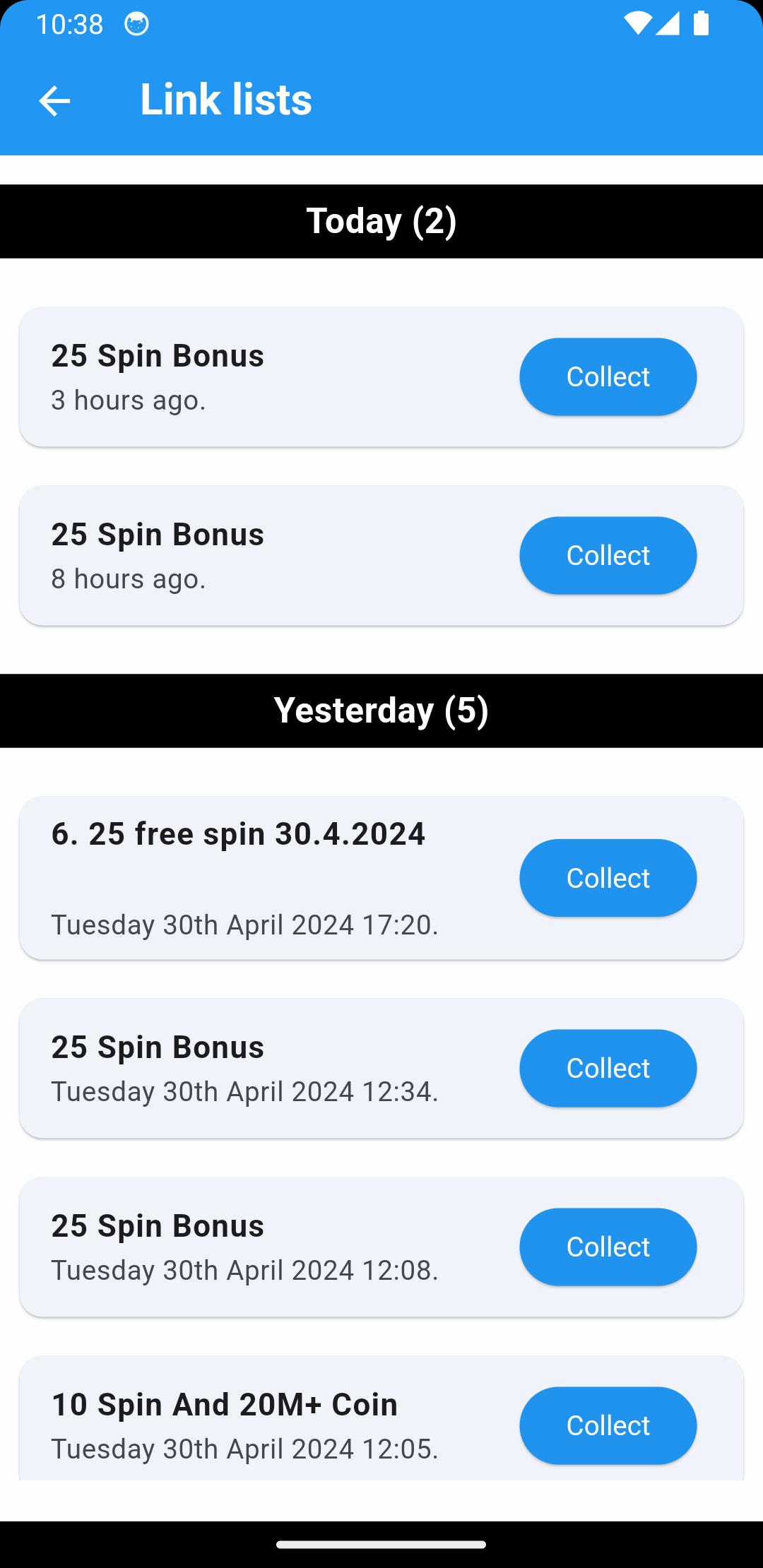The width and height of the screenshot is (763, 1568).
Task: Collect the 25 Spin Bonus from 3 hours ago
Action: click(608, 376)
